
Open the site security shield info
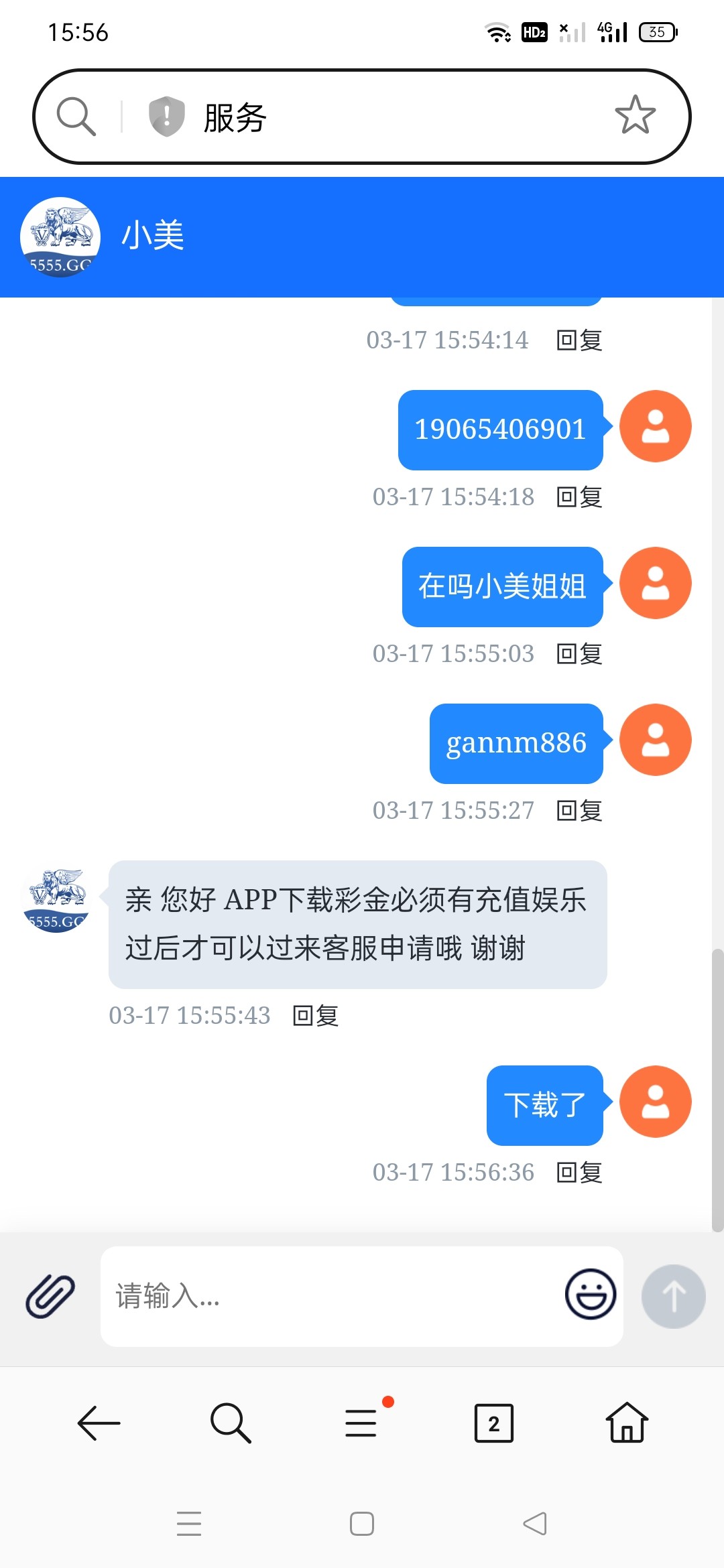pos(166,117)
